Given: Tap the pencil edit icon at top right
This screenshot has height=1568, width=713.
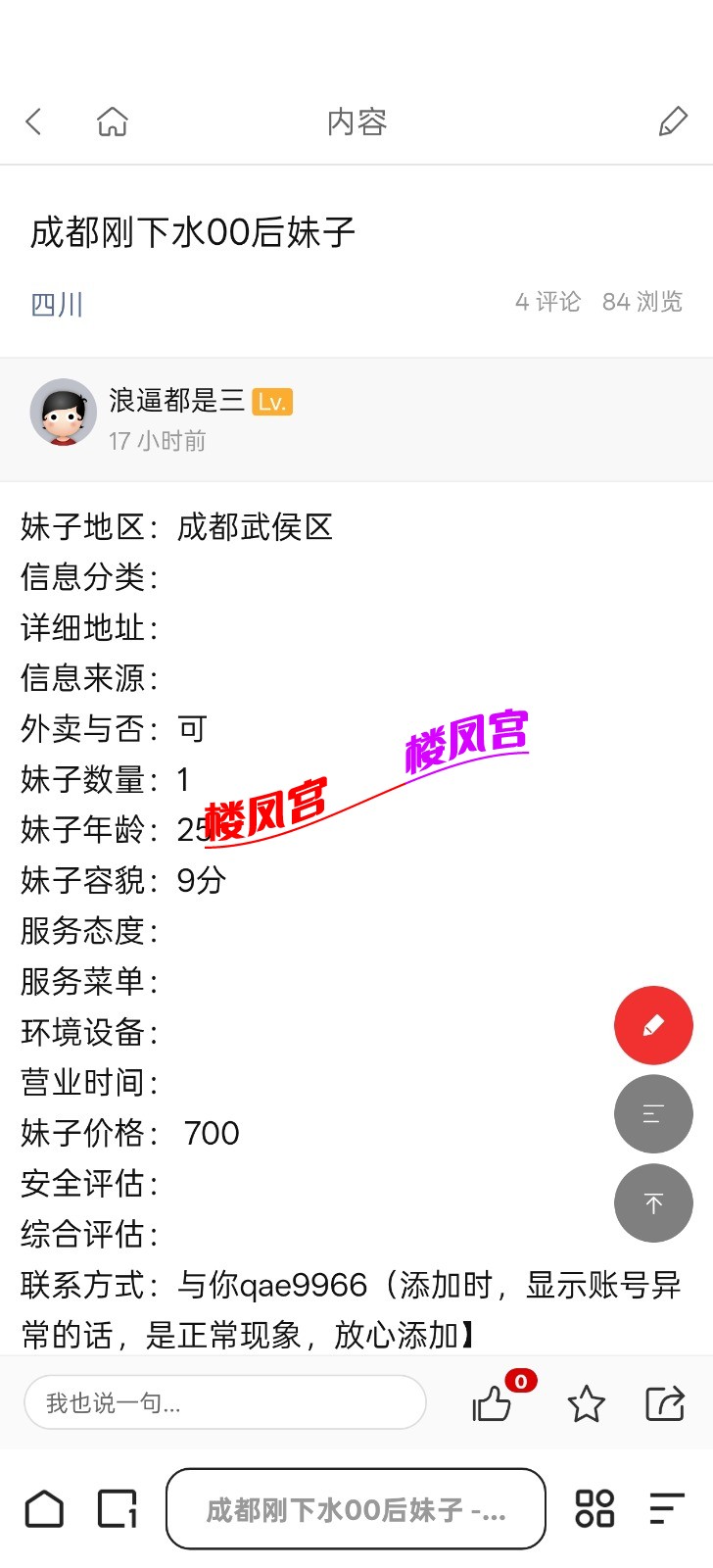Looking at the screenshot, I should pos(672,122).
